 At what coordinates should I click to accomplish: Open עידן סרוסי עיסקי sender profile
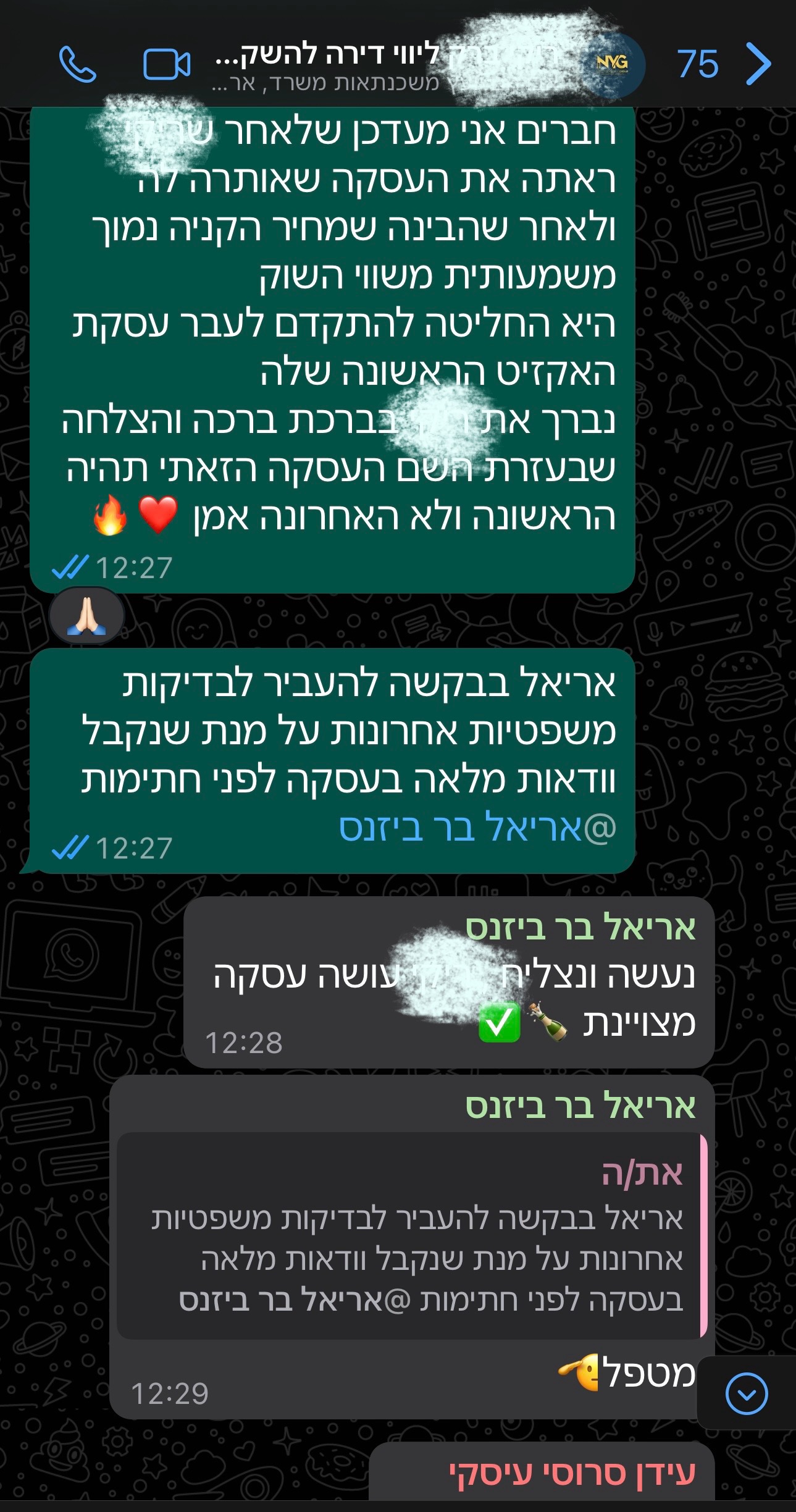572,1474
